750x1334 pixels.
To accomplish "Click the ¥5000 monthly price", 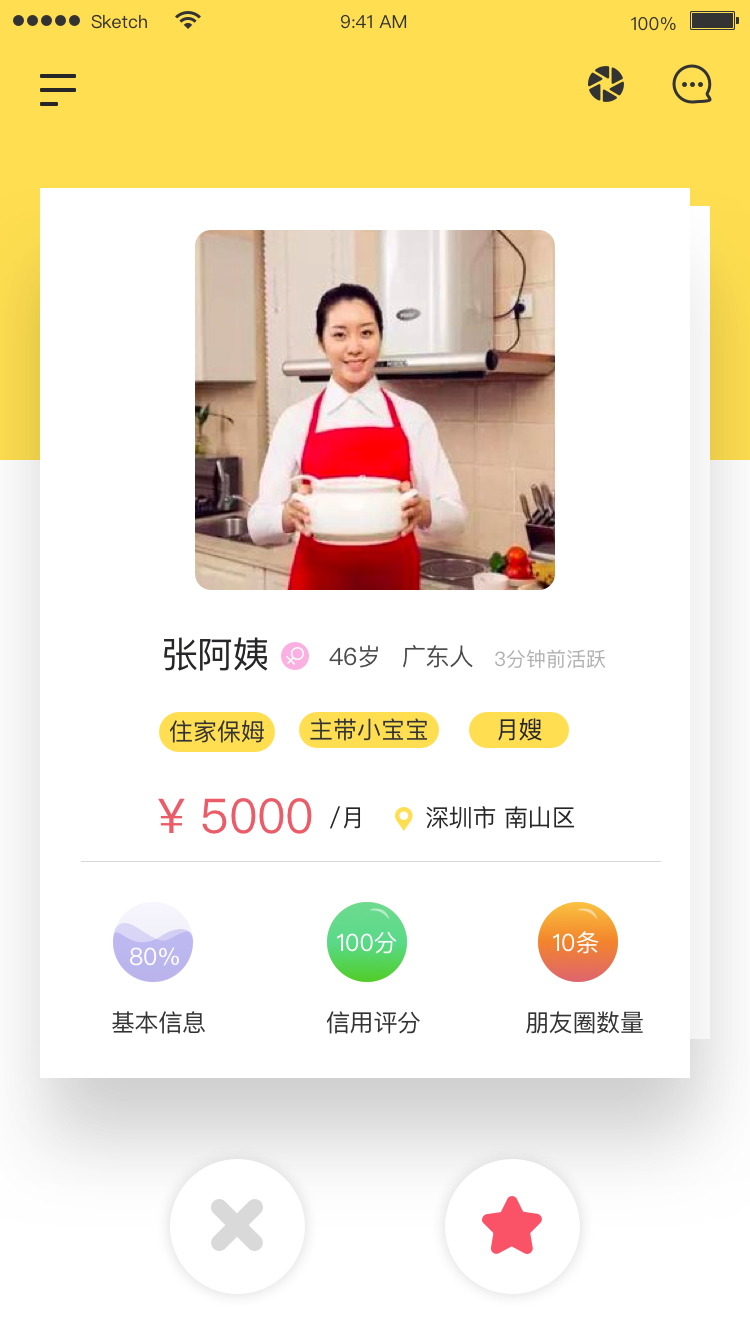I will pos(236,815).
